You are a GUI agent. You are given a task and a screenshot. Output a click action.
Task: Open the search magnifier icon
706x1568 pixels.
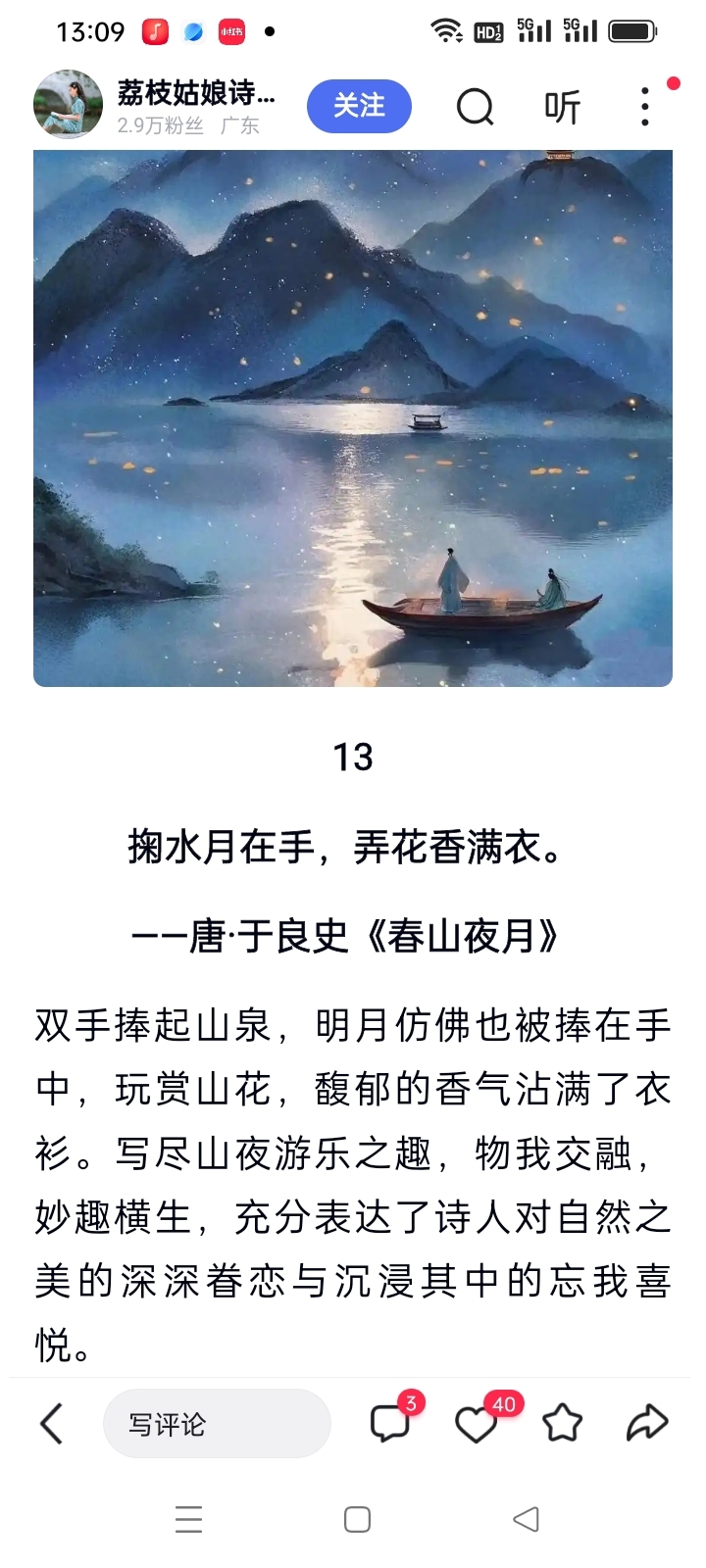point(476,107)
